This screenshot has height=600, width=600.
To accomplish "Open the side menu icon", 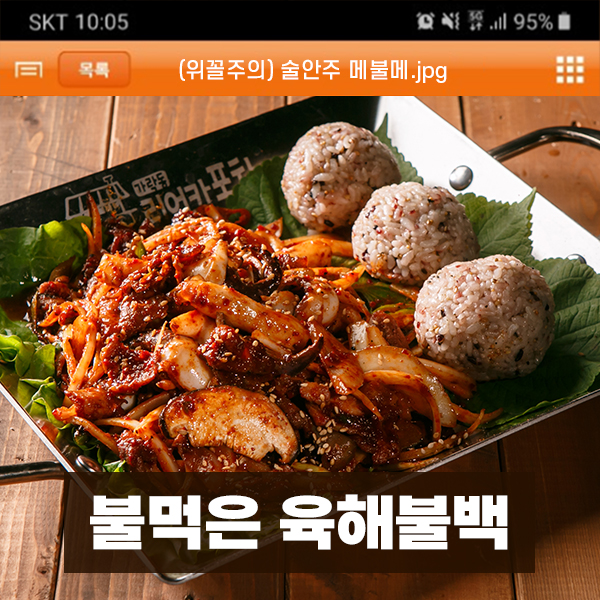I will (29, 70).
